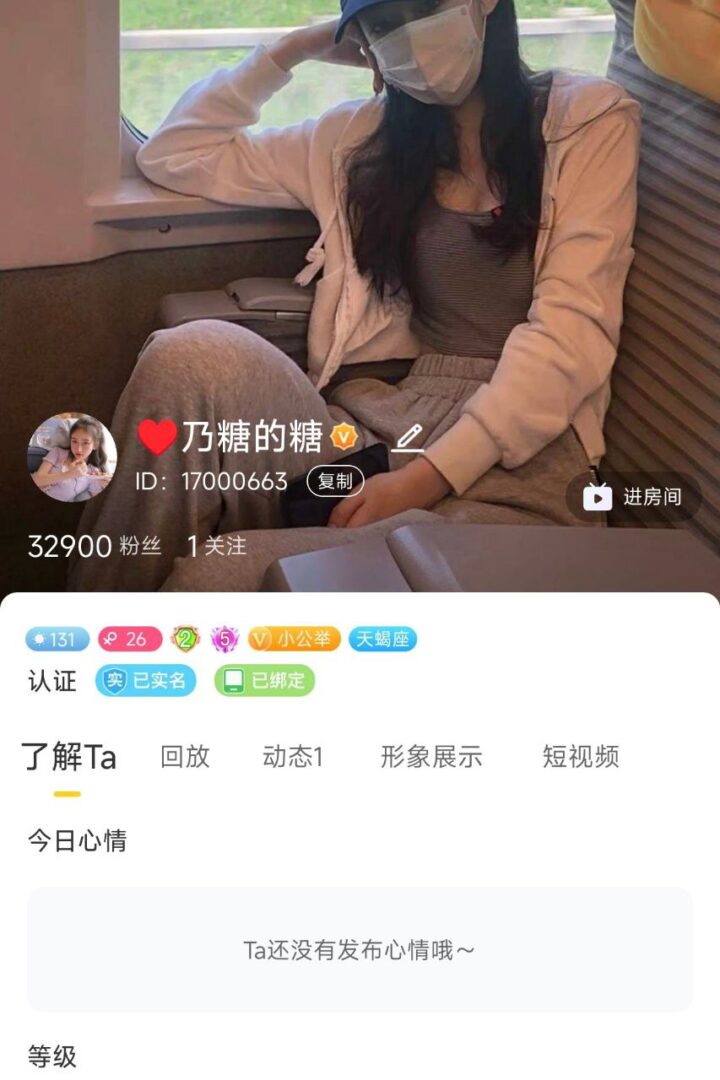Tap the 小公举 VIP badge
This screenshot has height=1080, width=720.
[x=294, y=639]
